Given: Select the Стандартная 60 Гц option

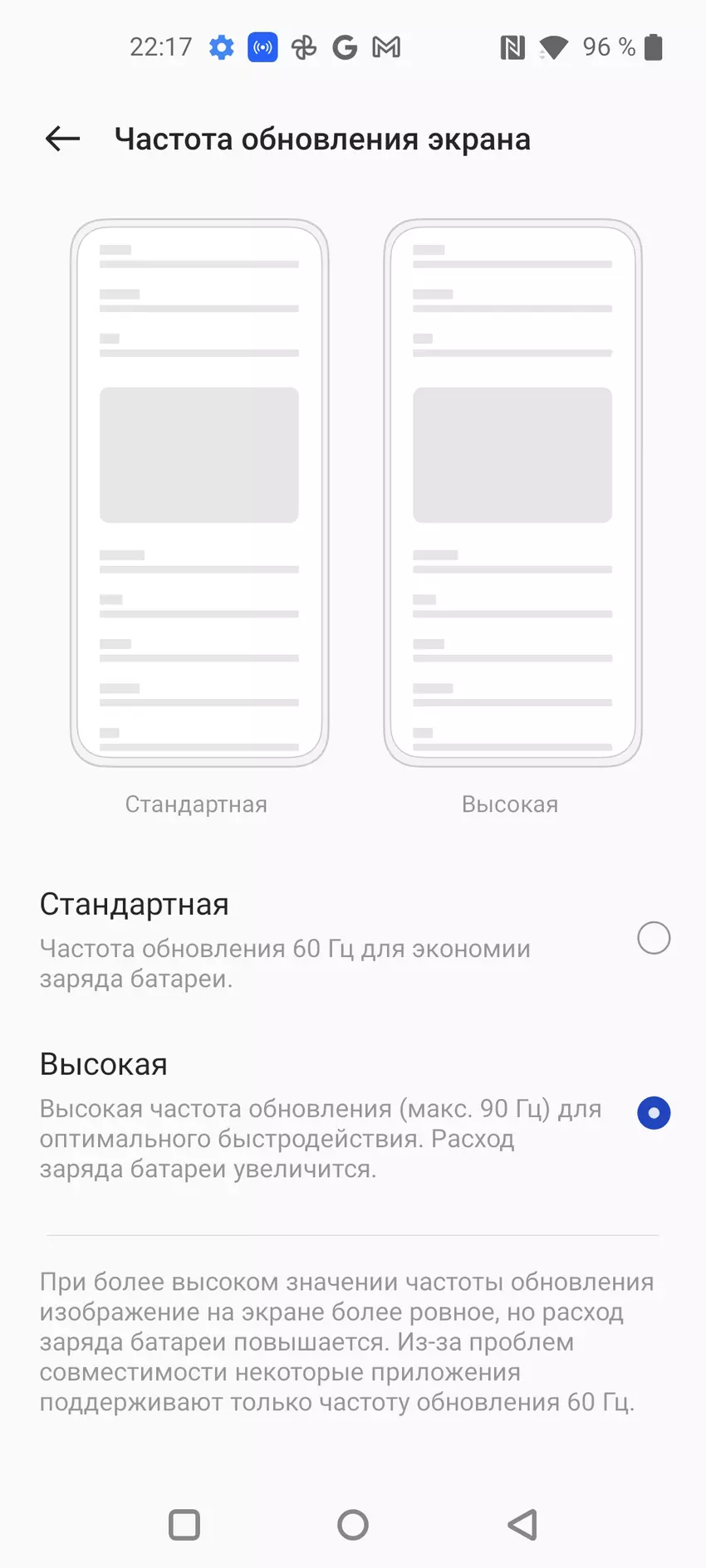Looking at the screenshot, I should click(x=653, y=938).
